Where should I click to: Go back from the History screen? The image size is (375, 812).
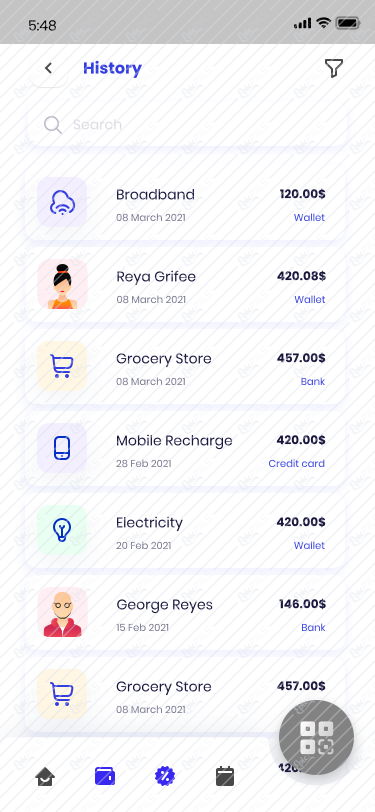[49, 68]
